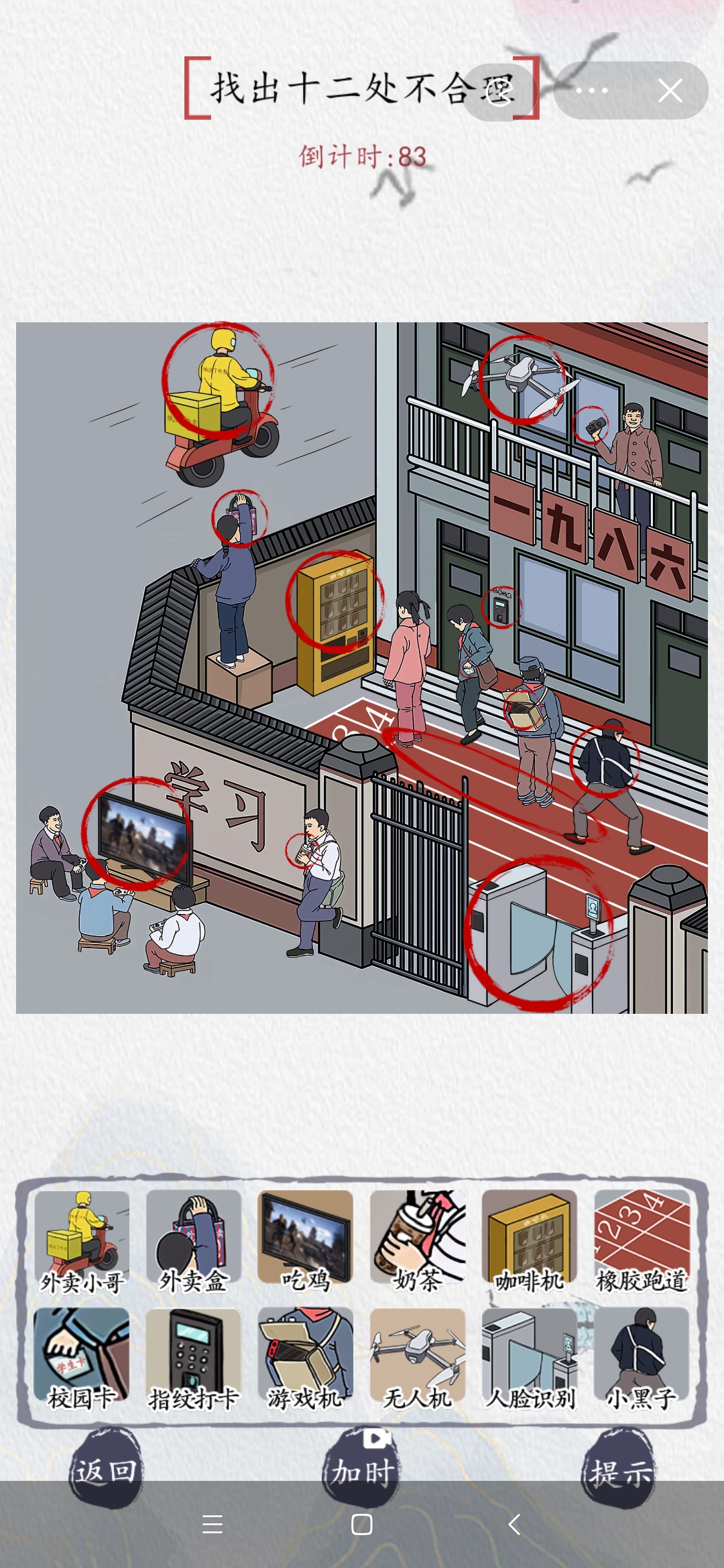Open the mini program three-dots menu
The image size is (724, 1568).
[592, 90]
